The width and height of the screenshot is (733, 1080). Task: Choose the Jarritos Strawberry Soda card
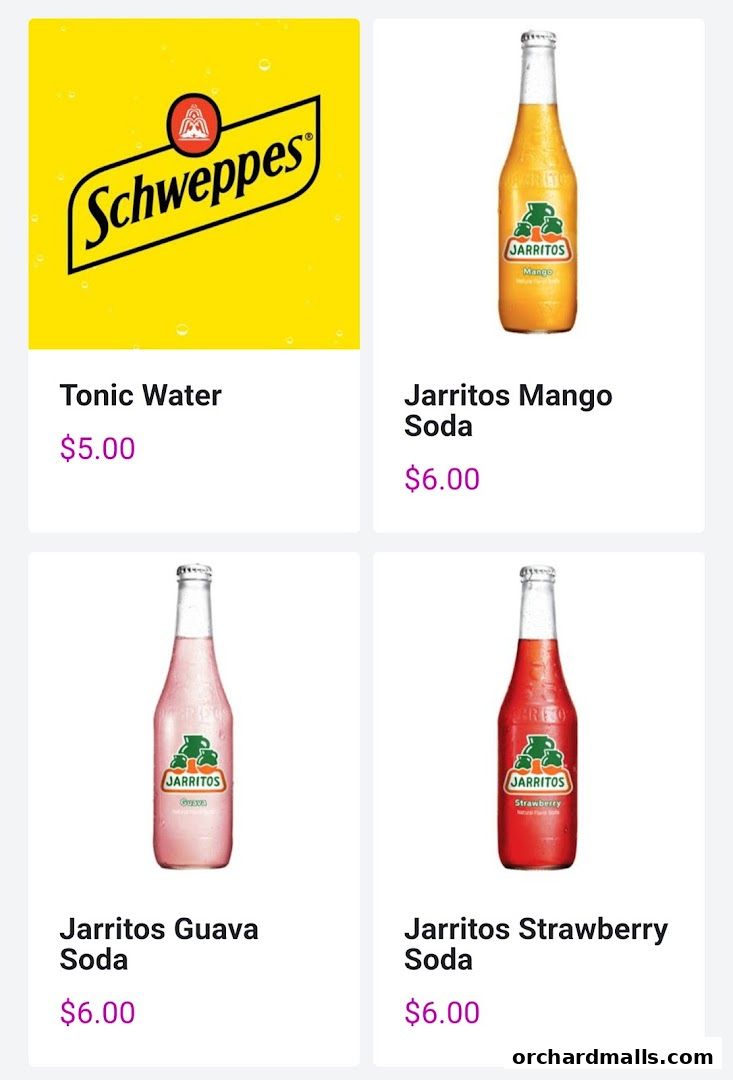tap(538, 808)
